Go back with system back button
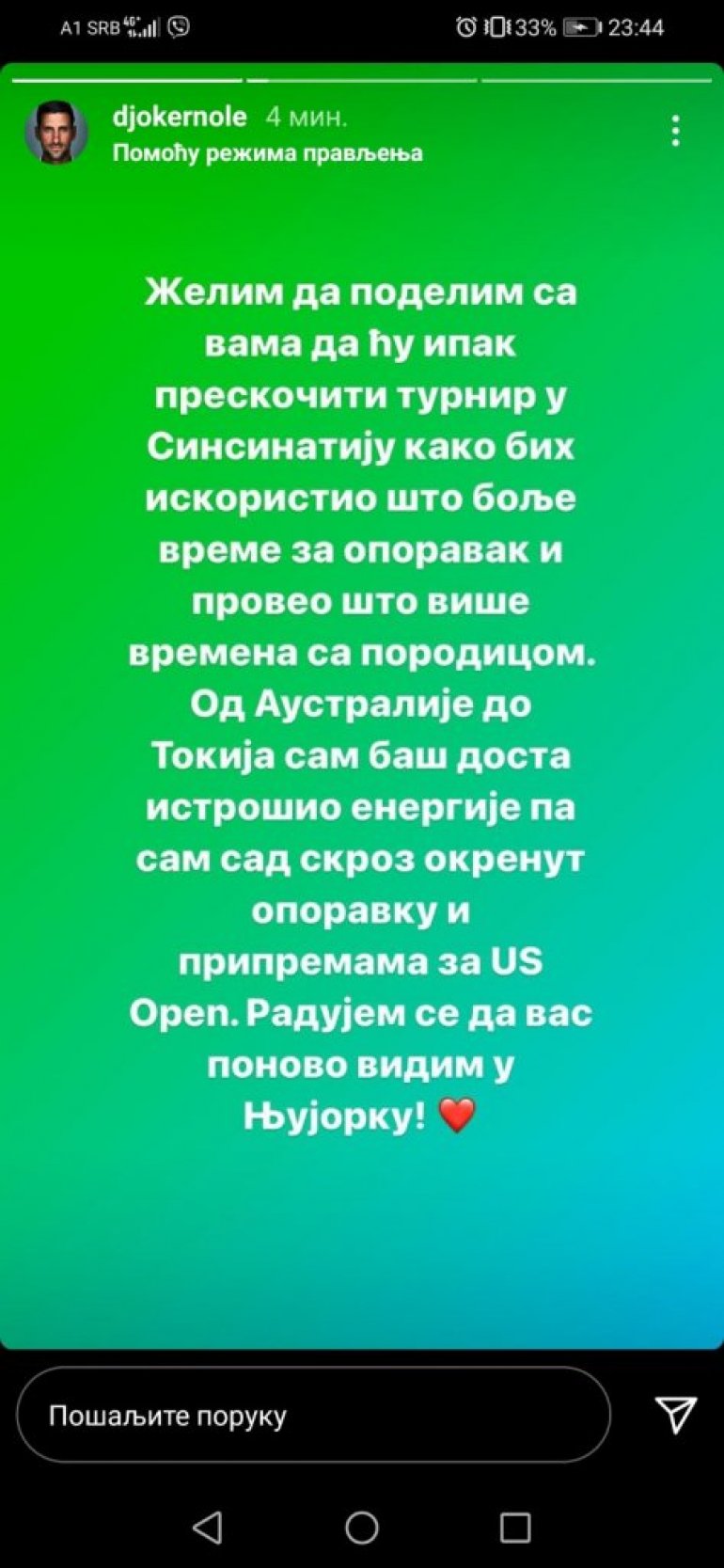724x1568 pixels. [x=207, y=1528]
